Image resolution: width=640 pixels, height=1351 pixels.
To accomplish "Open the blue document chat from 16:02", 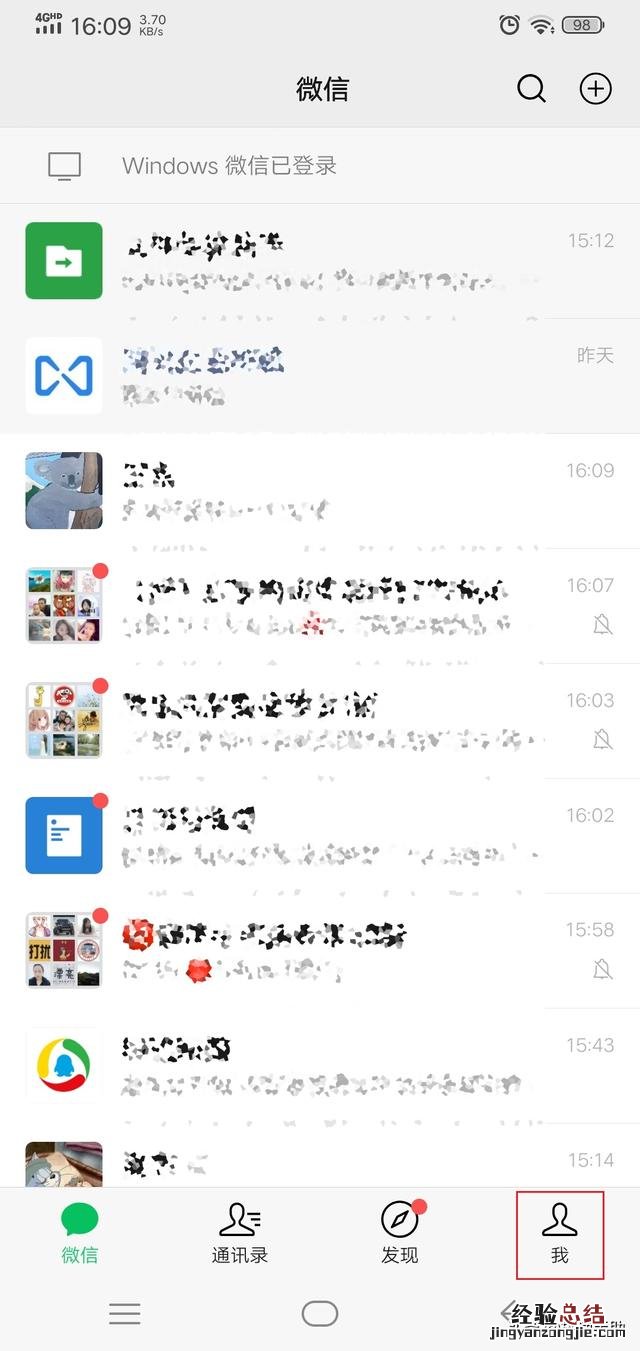I will (x=320, y=836).
